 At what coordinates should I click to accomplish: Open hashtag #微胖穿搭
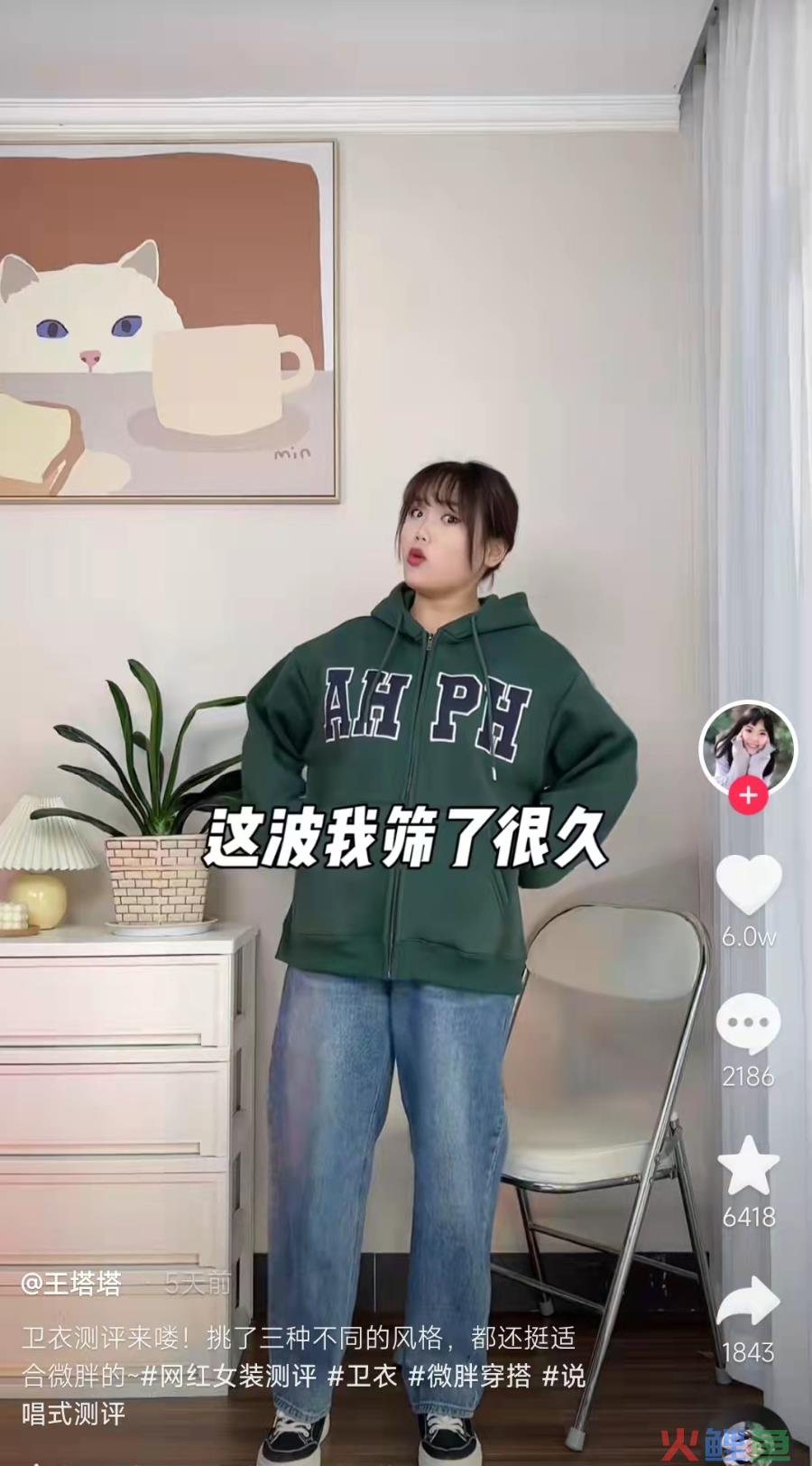click(x=469, y=1376)
